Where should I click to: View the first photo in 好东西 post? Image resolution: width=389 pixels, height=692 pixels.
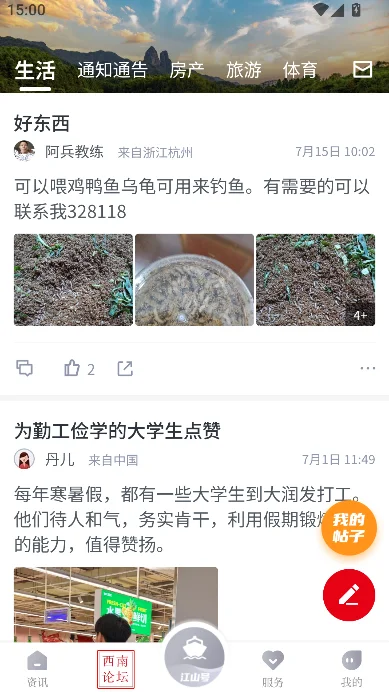73,280
